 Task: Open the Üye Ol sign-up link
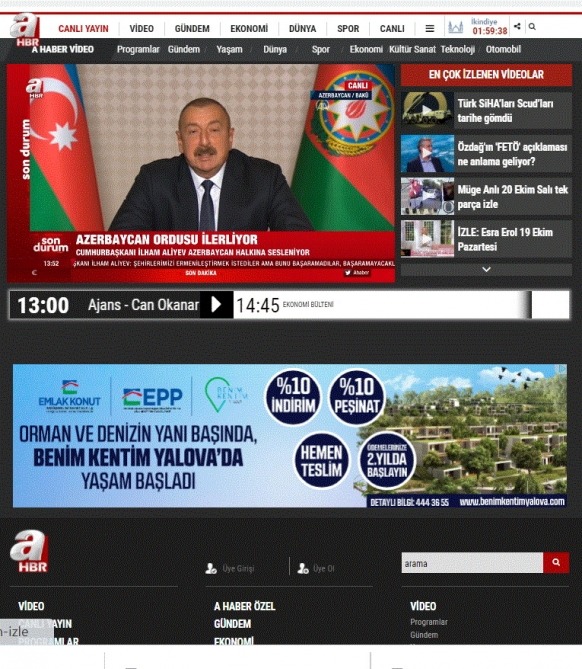click(316, 568)
